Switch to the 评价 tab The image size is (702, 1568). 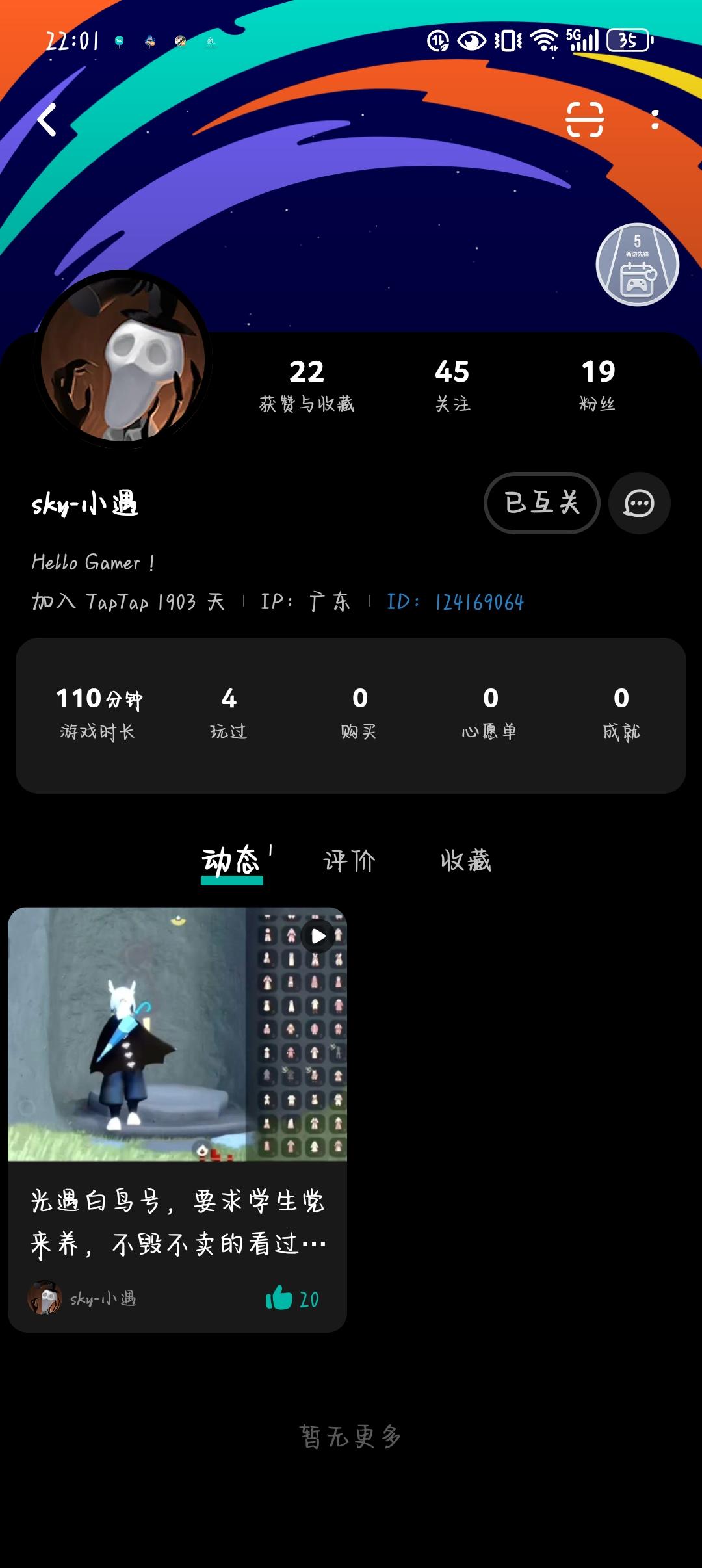[349, 861]
